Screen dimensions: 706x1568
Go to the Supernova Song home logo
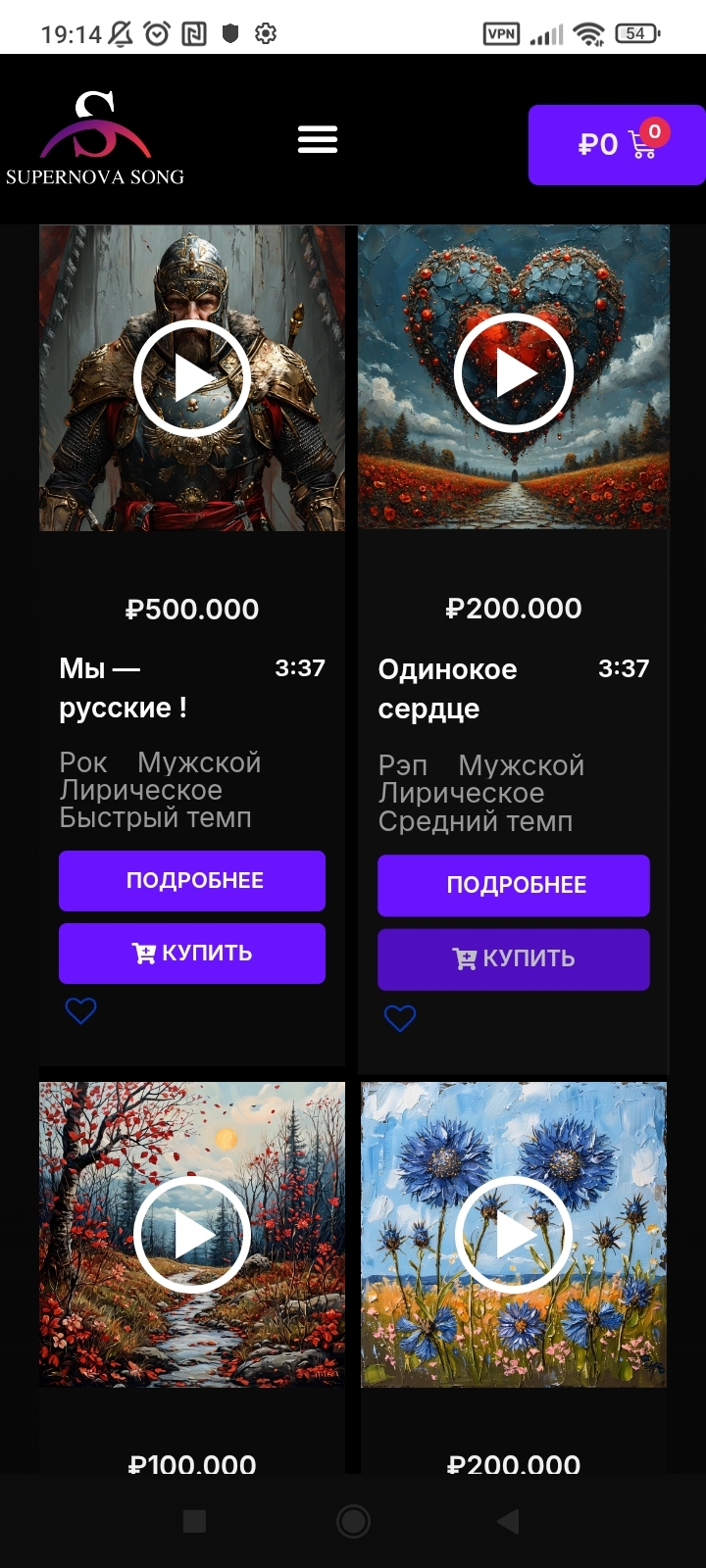click(x=95, y=139)
